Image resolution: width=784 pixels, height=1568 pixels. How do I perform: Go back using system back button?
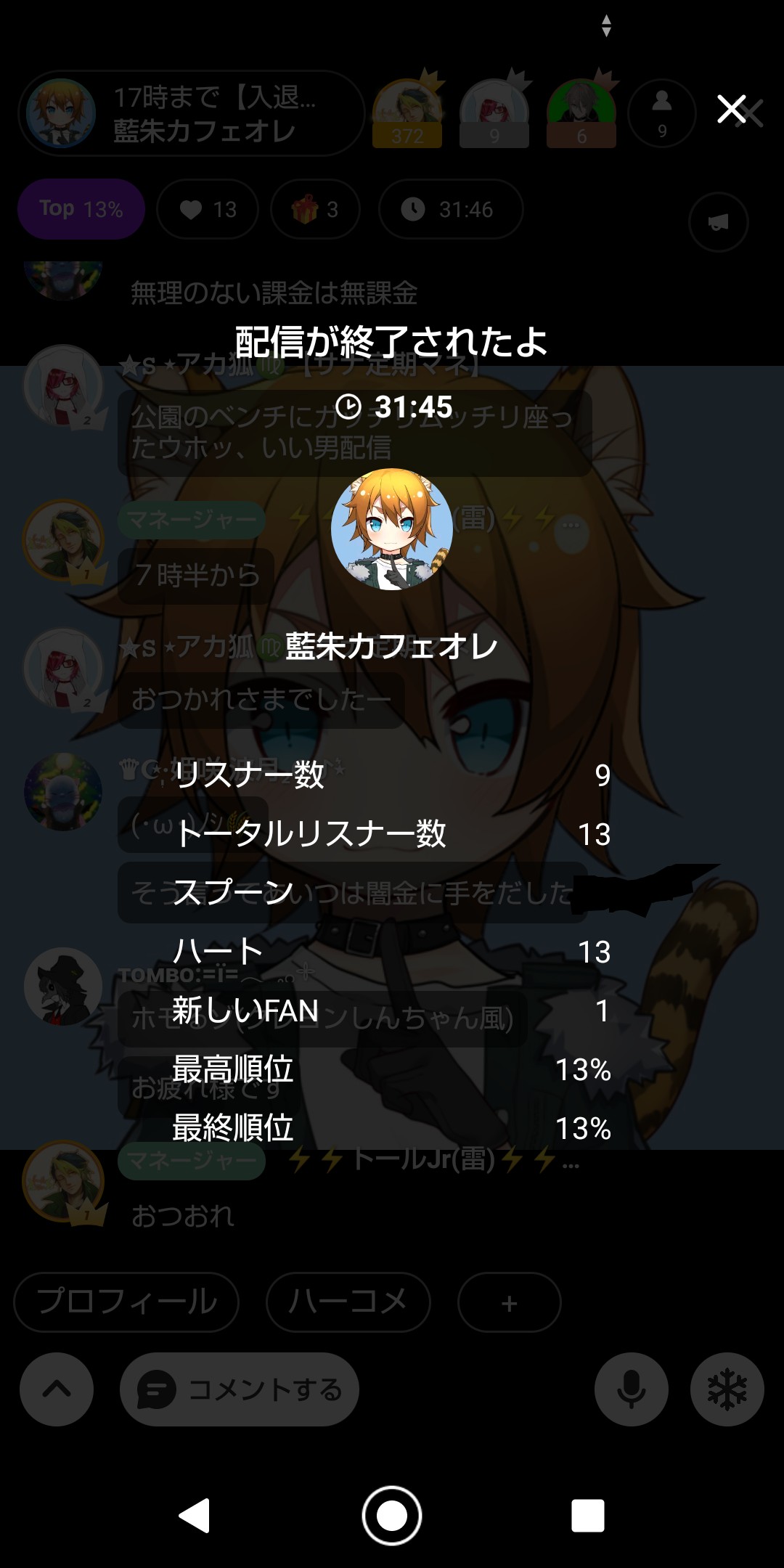195,1516
